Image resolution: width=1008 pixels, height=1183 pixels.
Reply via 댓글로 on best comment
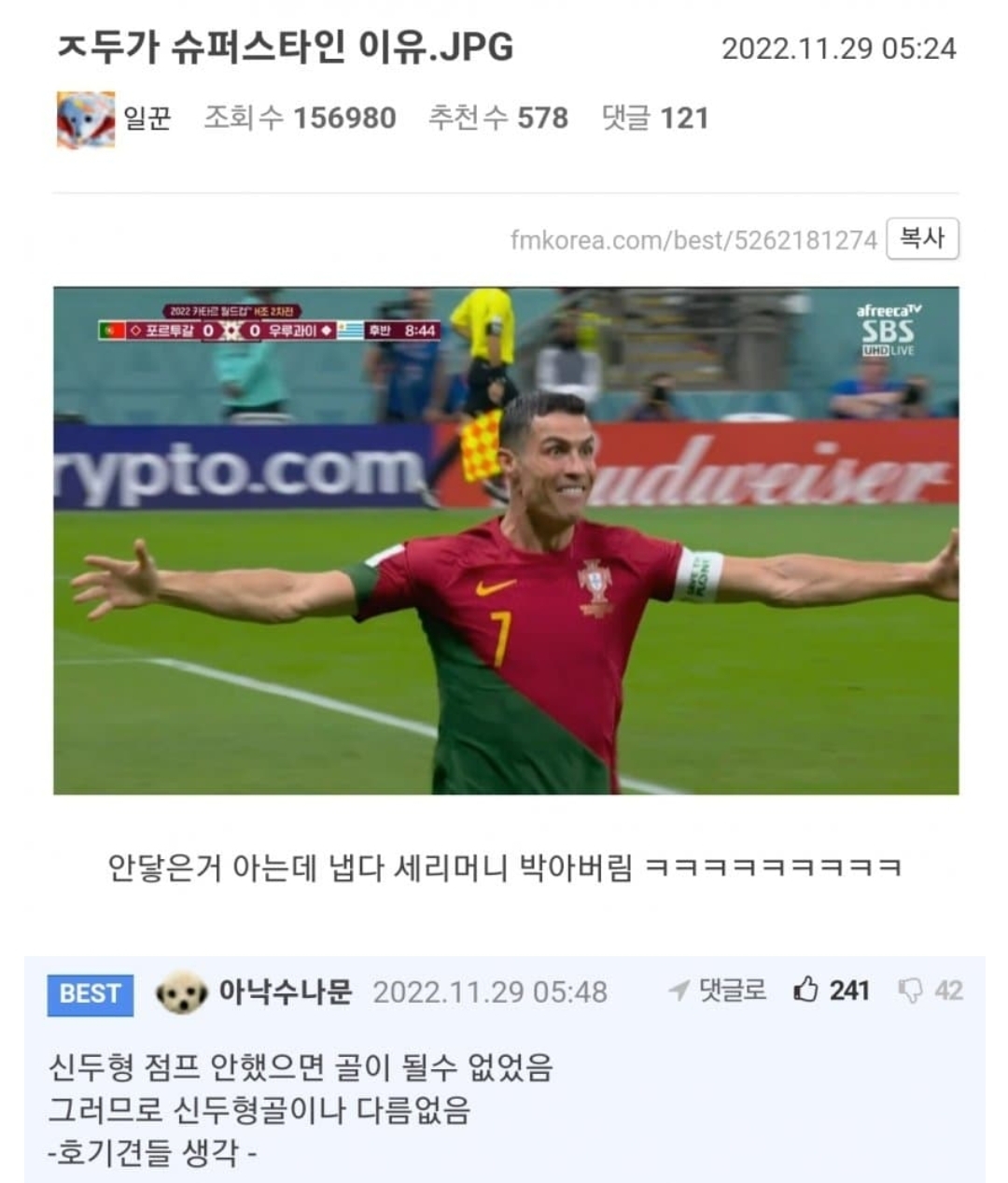719,990
